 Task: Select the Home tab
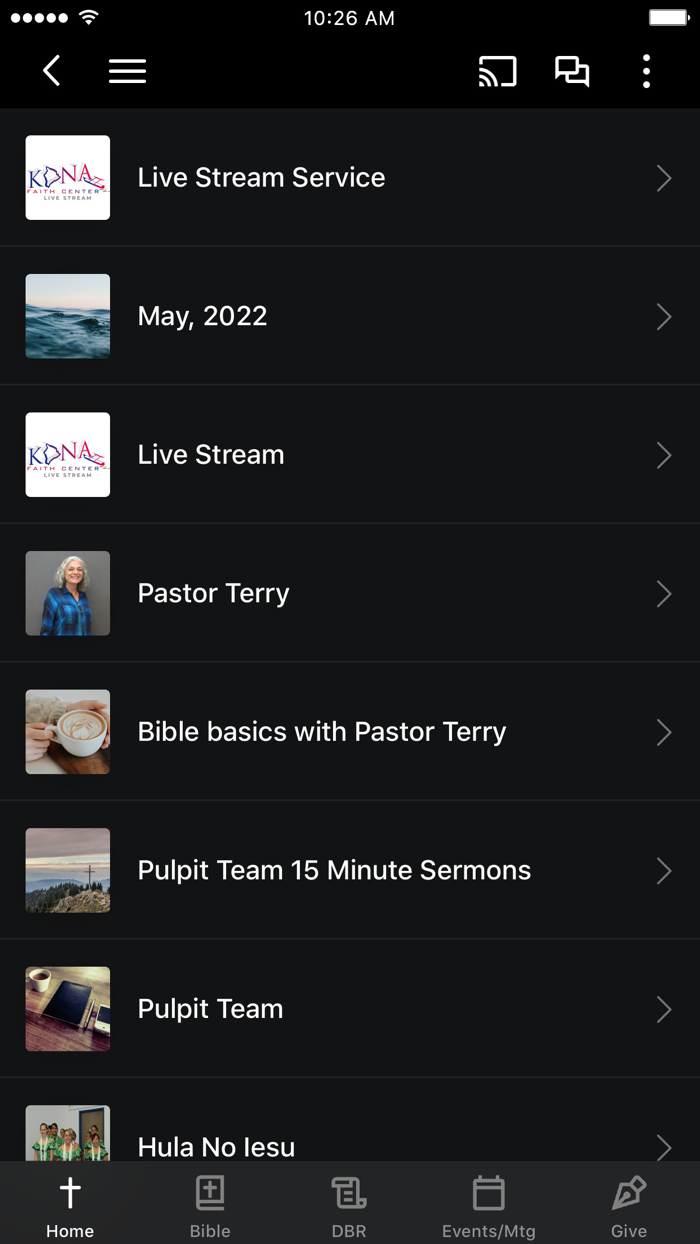pos(70,1205)
